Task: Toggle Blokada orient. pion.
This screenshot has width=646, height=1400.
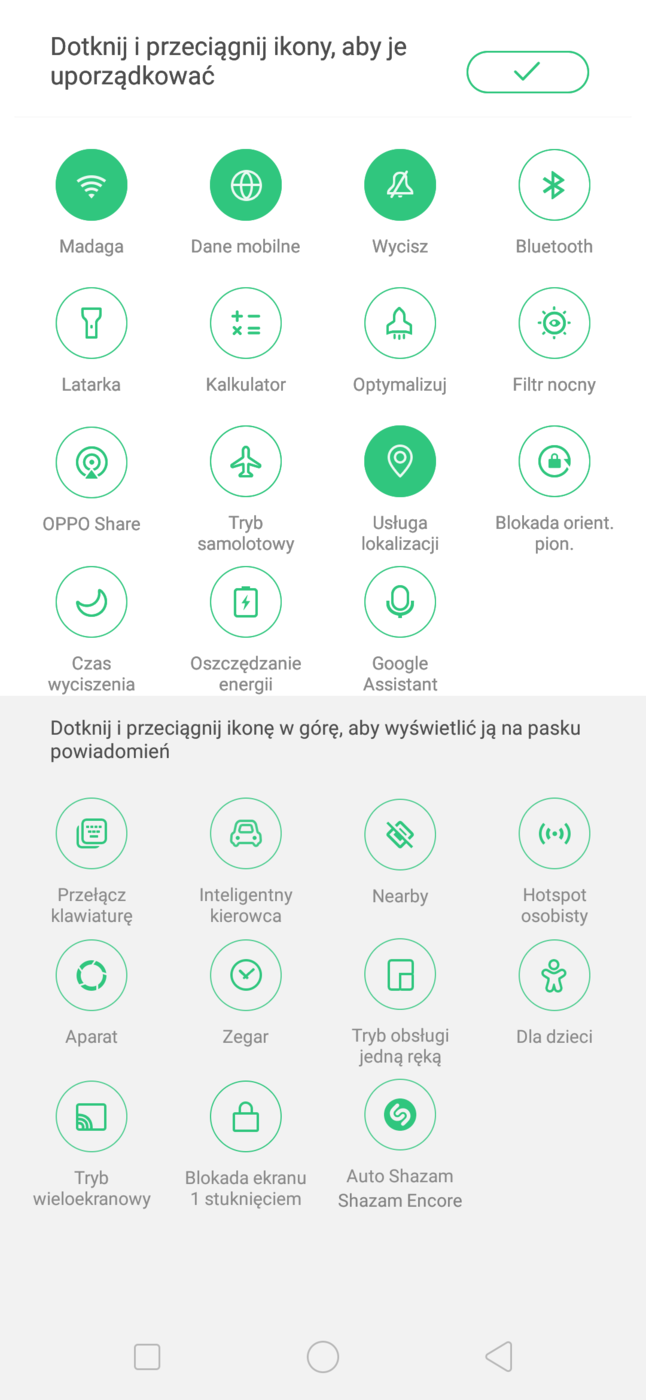Action: coord(554,461)
